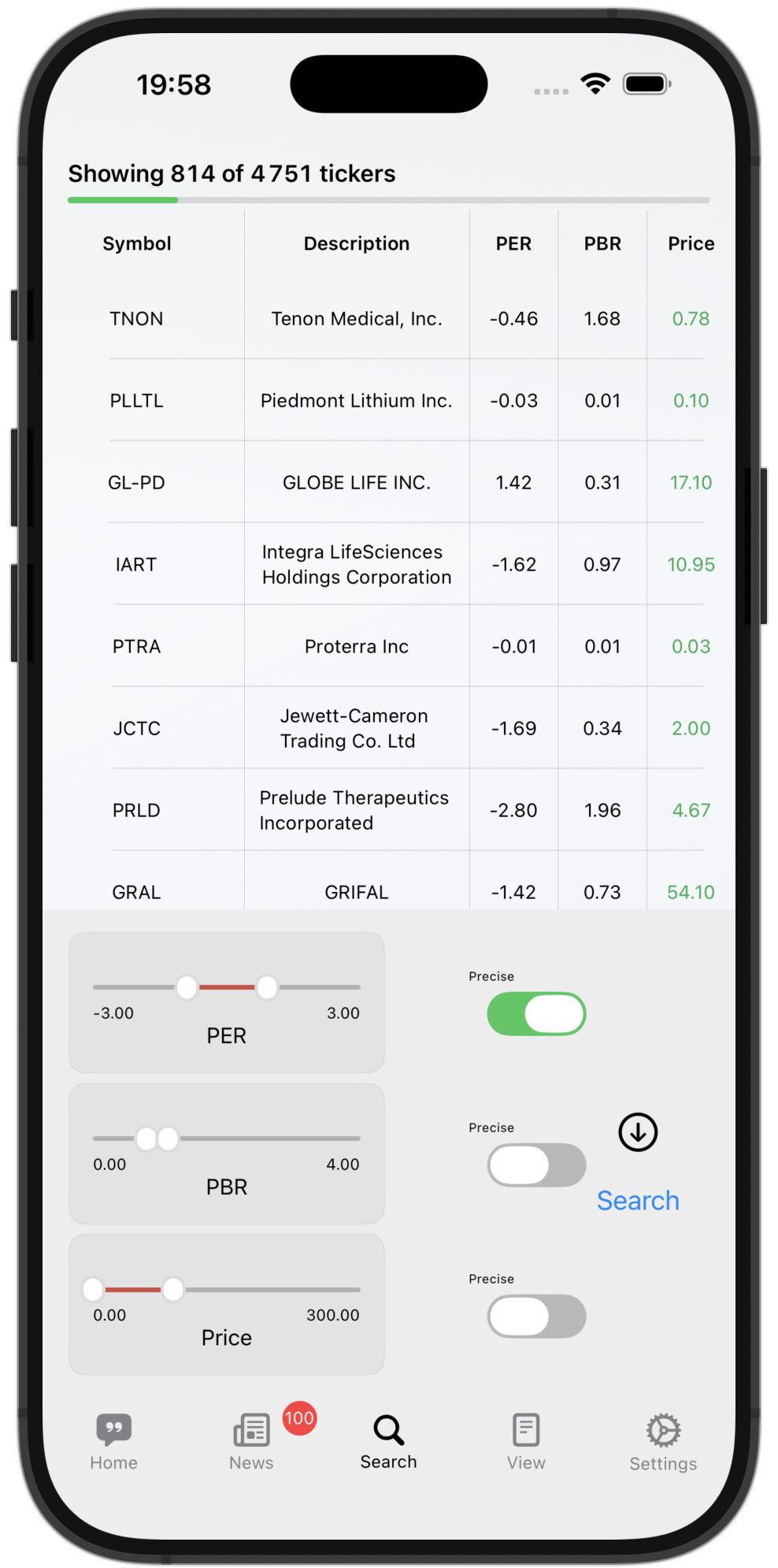The image size is (778, 1568).
Task: Open the Settings tab
Action: point(663,1442)
